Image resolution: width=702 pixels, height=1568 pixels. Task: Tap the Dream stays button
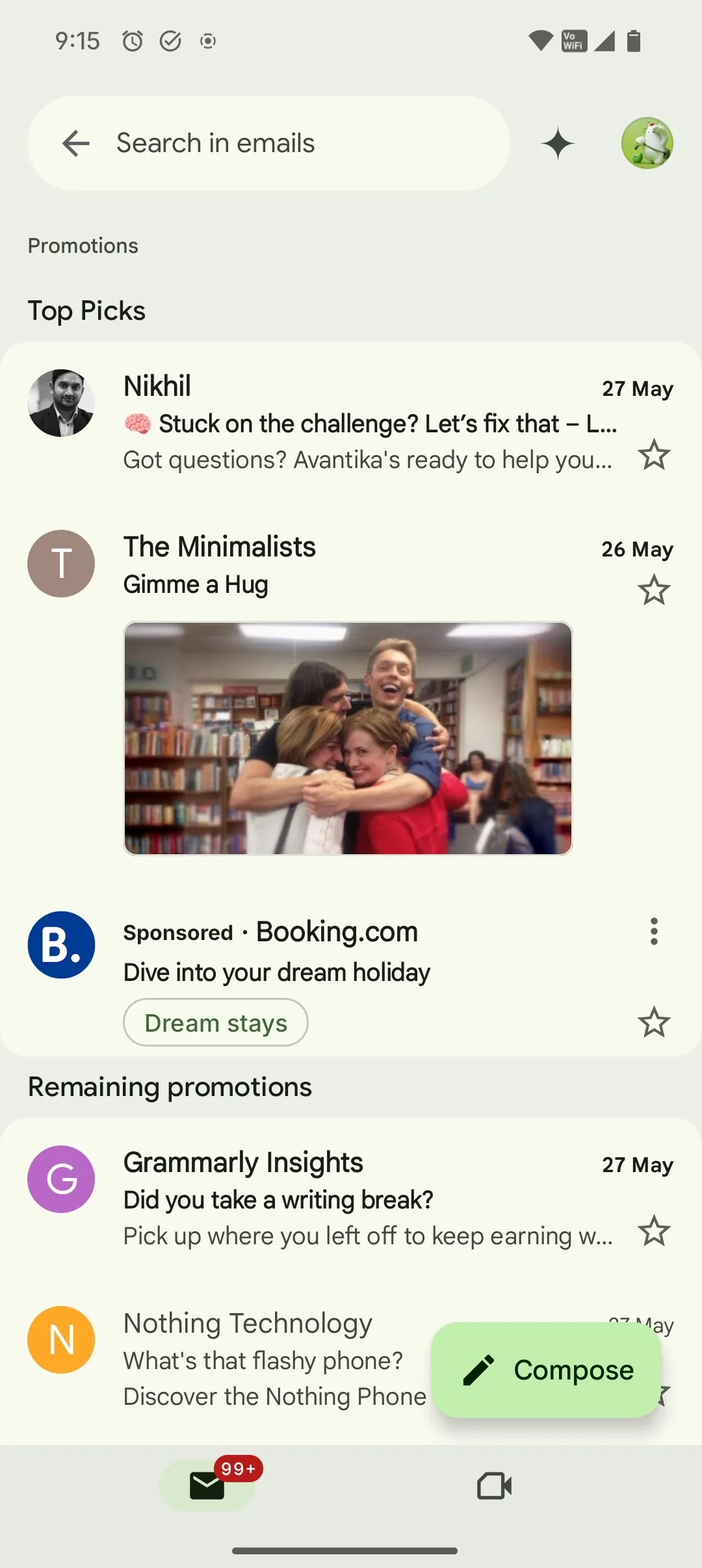point(215,1022)
